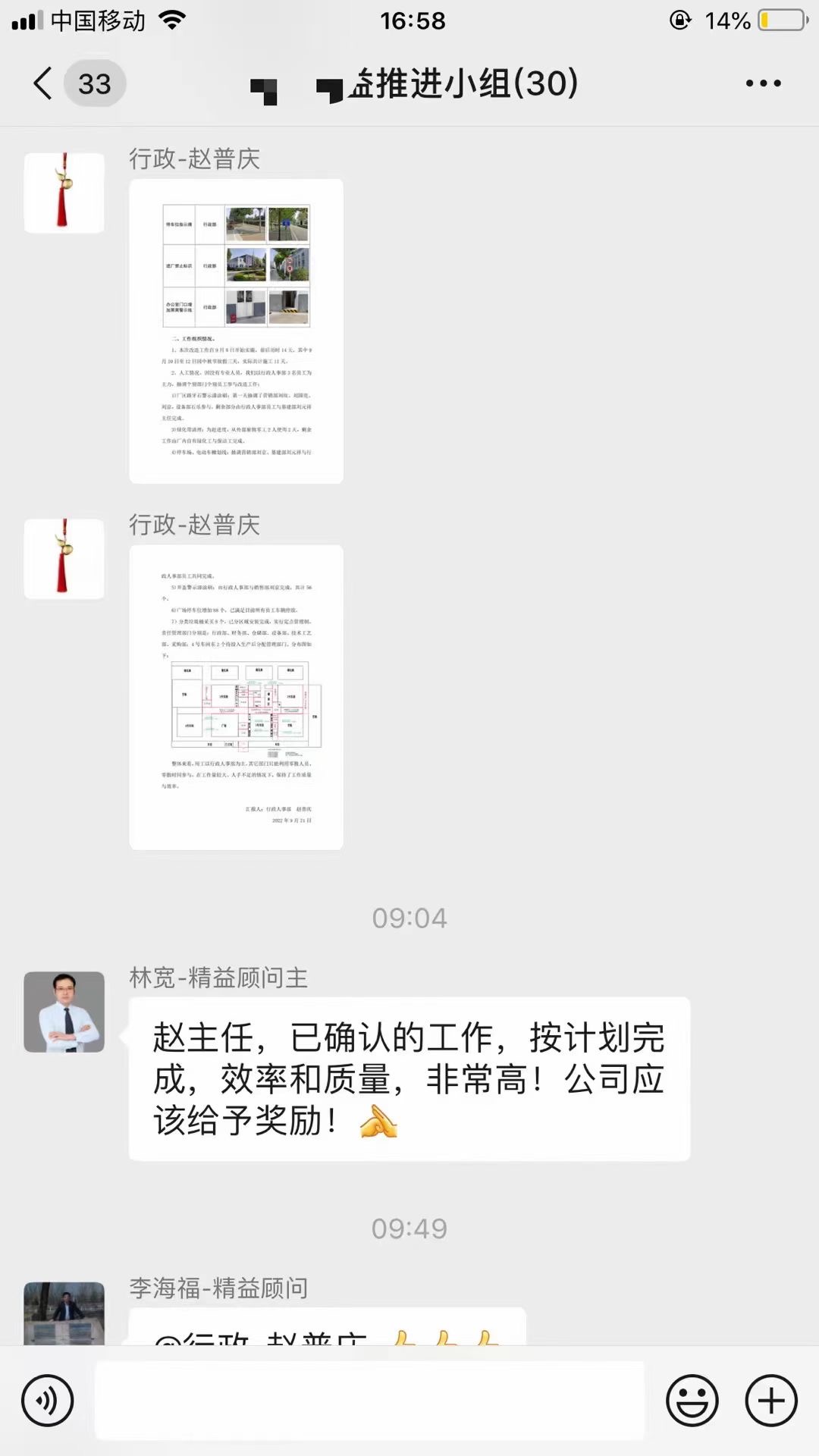Open the second image with the floor plan
This screenshot has height=1456, width=819.
pos(236,696)
